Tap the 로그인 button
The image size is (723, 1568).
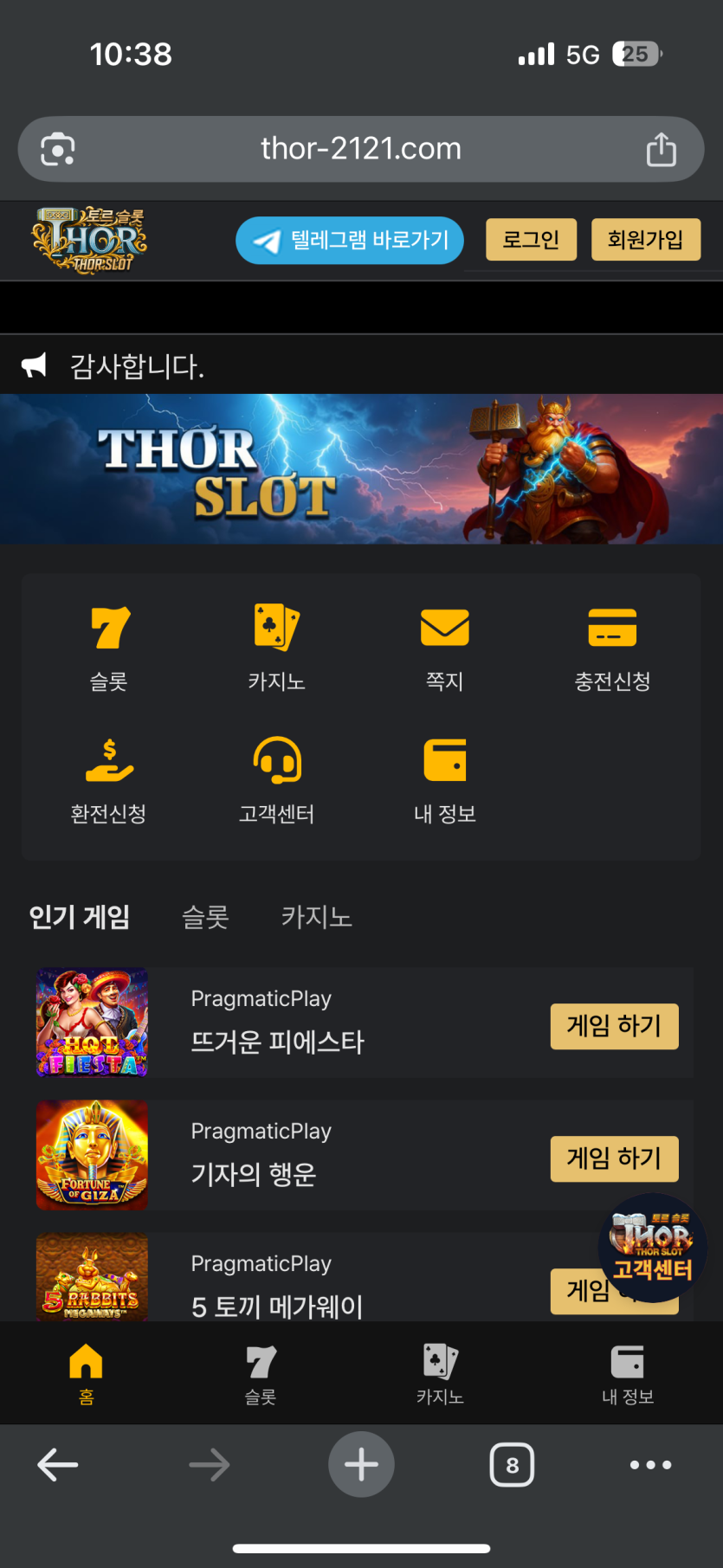pyautogui.click(x=531, y=240)
